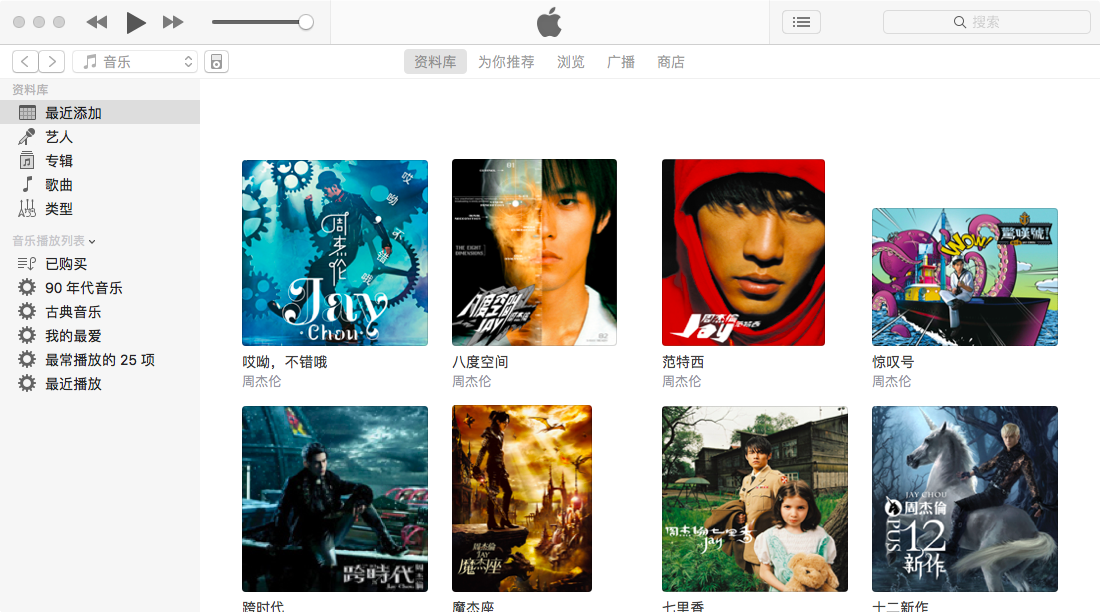Open the 广播 tab
The width and height of the screenshot is (1100, 612).
point(621,62)
